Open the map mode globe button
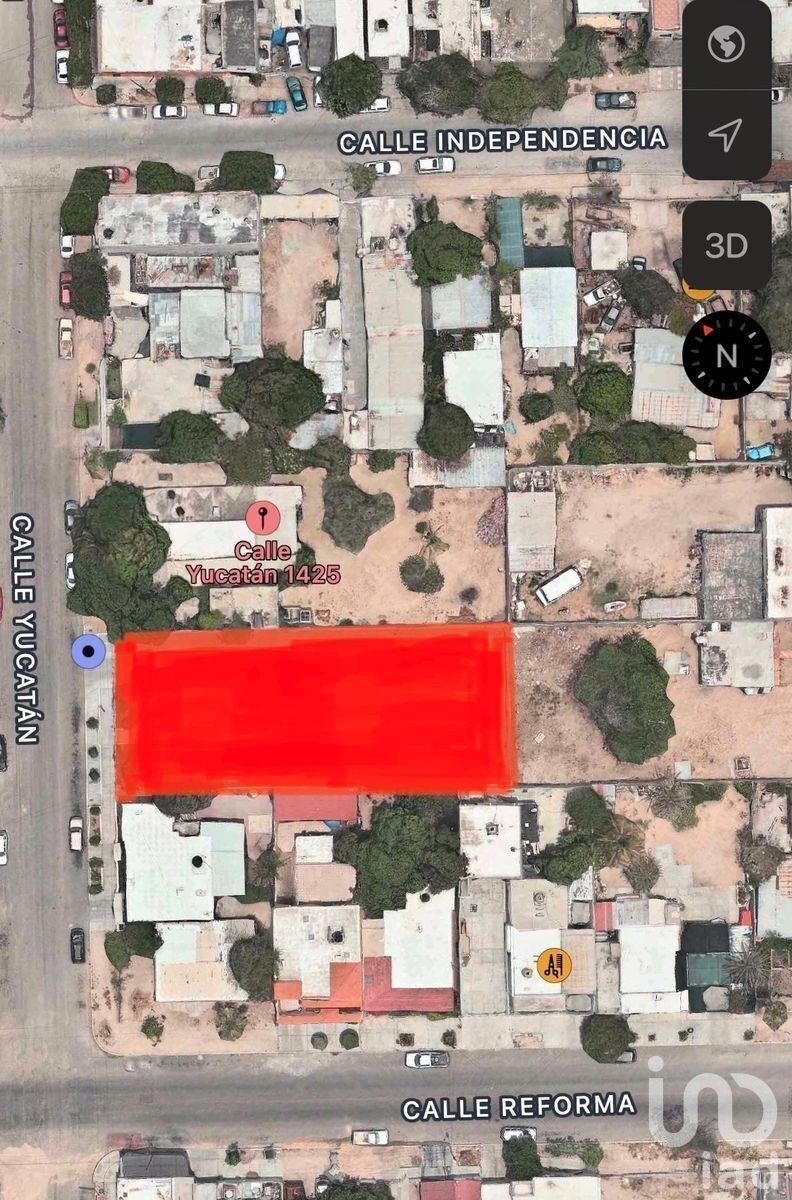 click(726, 45)
